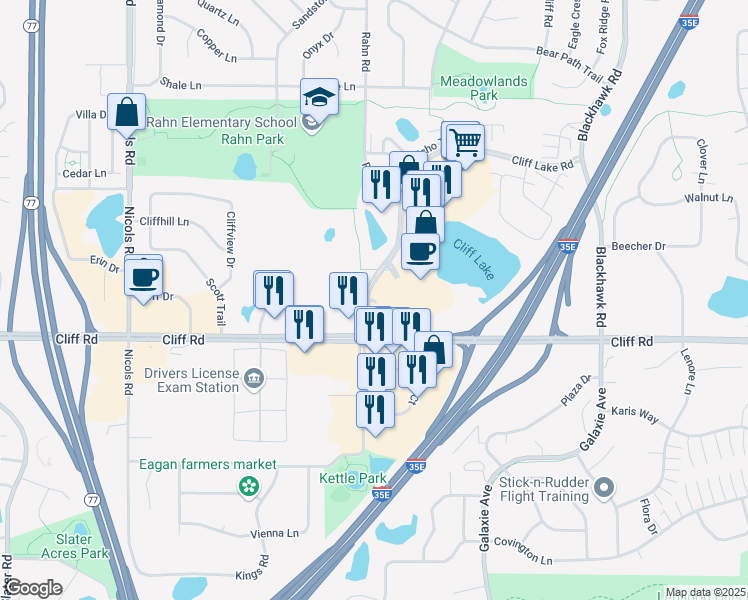Image resolution: width=748 pixels, height=600 pixels.
Task: Open the Drivers License Exam Station pin
Action: (255, 379)
